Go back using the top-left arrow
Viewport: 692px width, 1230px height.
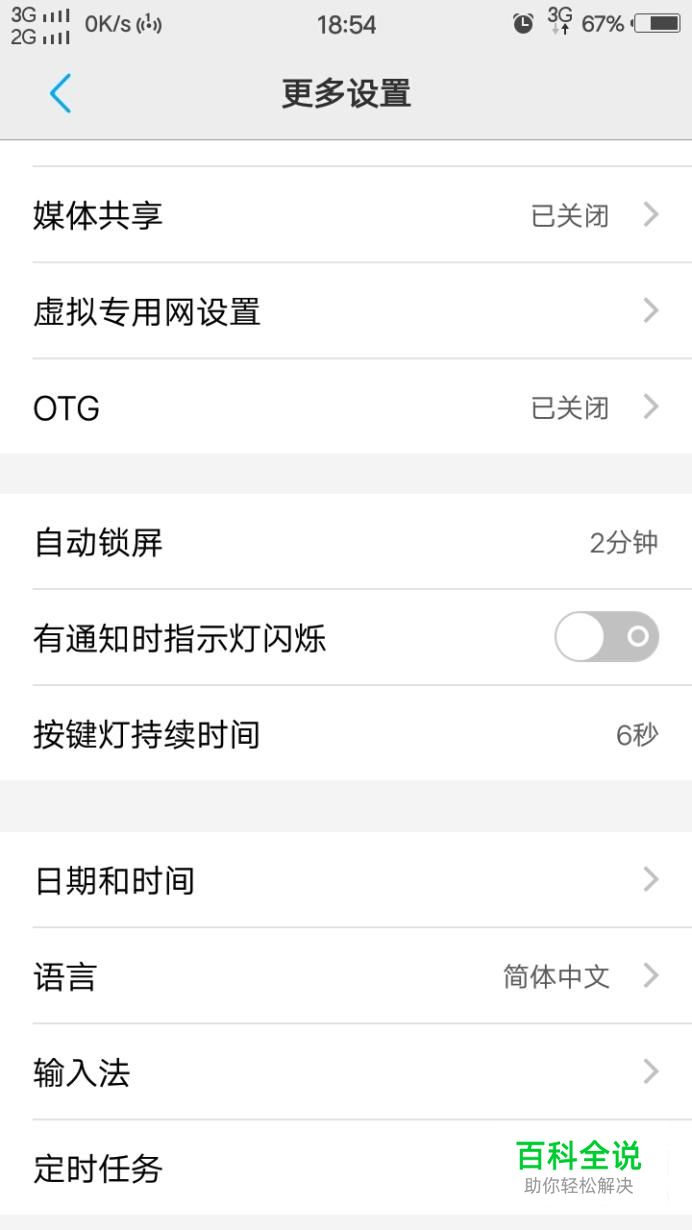click(60, 94)
